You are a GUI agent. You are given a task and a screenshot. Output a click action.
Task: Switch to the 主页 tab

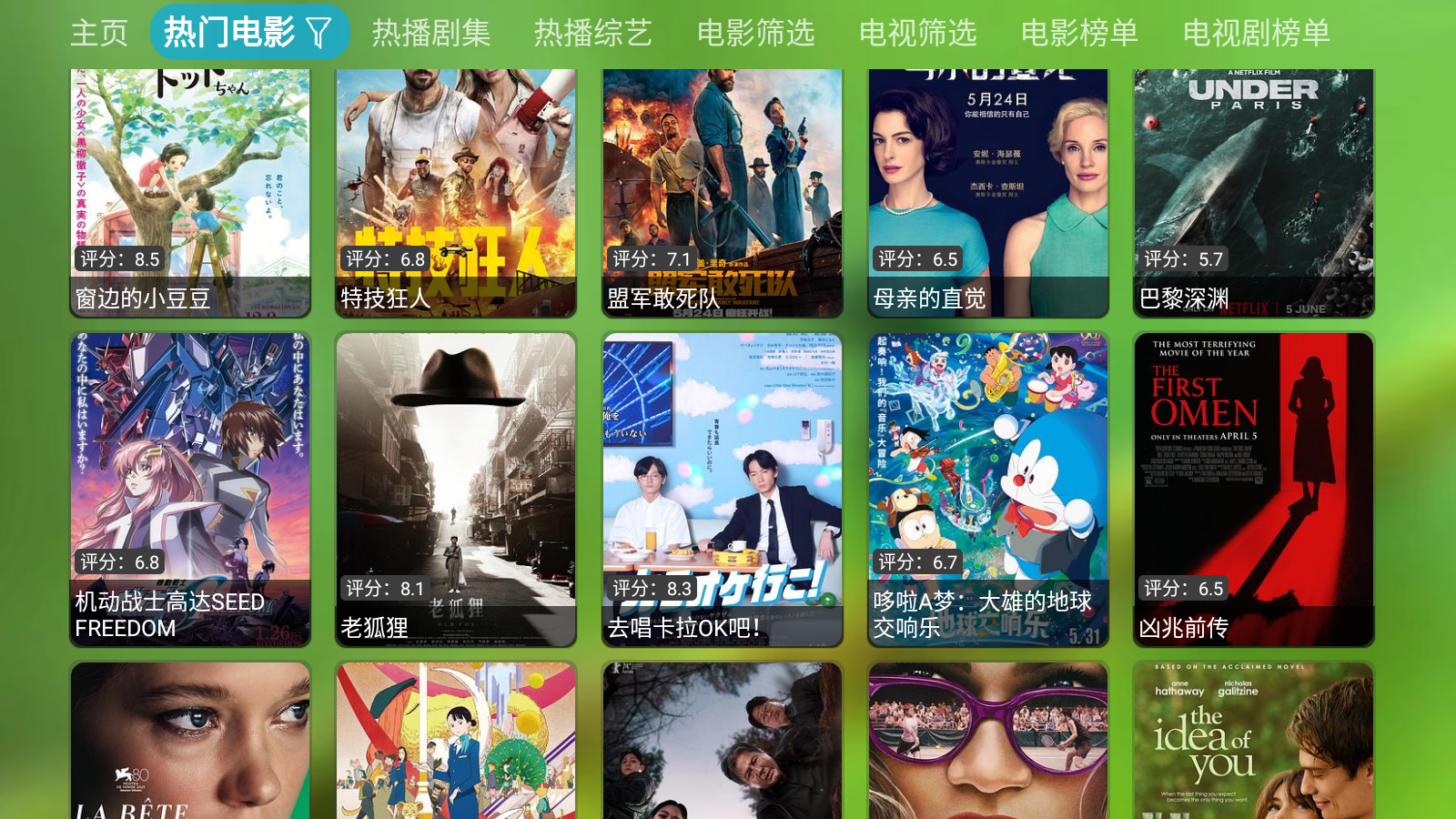tap(99, 33)
